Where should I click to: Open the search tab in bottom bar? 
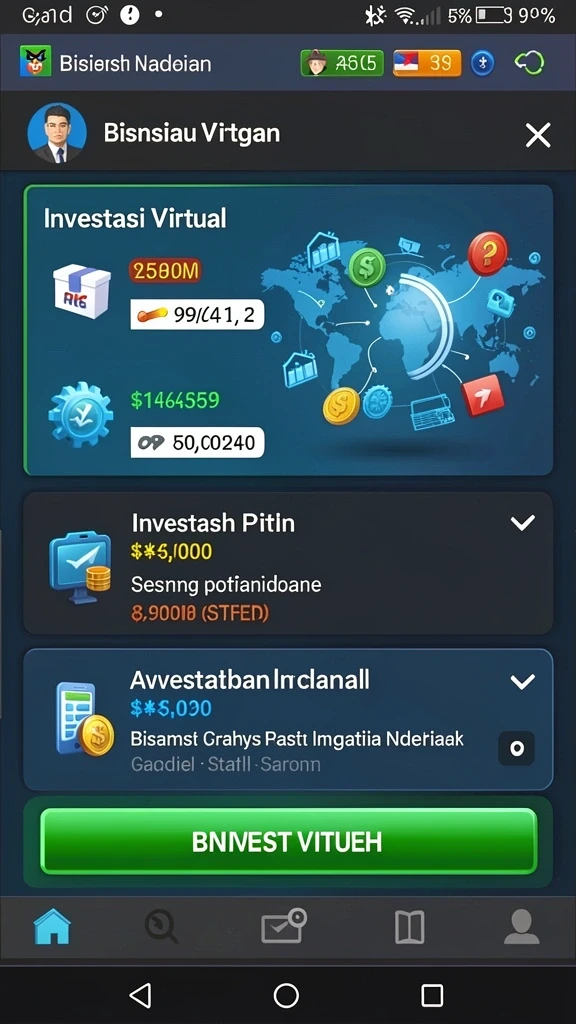tap(161, 927)
